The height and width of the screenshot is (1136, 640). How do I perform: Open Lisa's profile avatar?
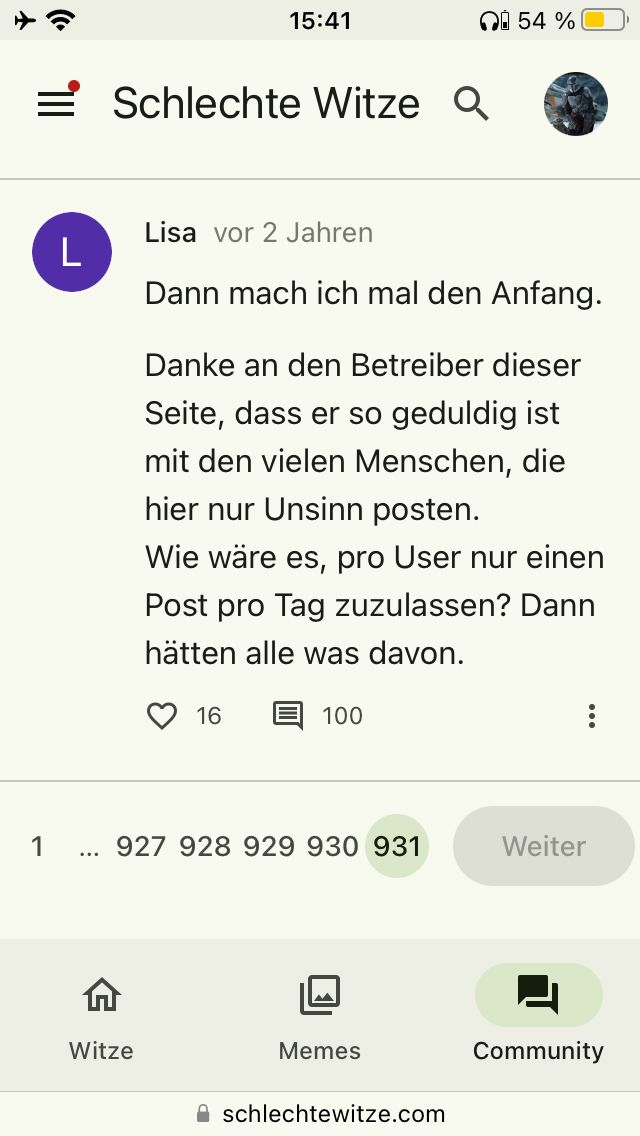click(72, 252)
